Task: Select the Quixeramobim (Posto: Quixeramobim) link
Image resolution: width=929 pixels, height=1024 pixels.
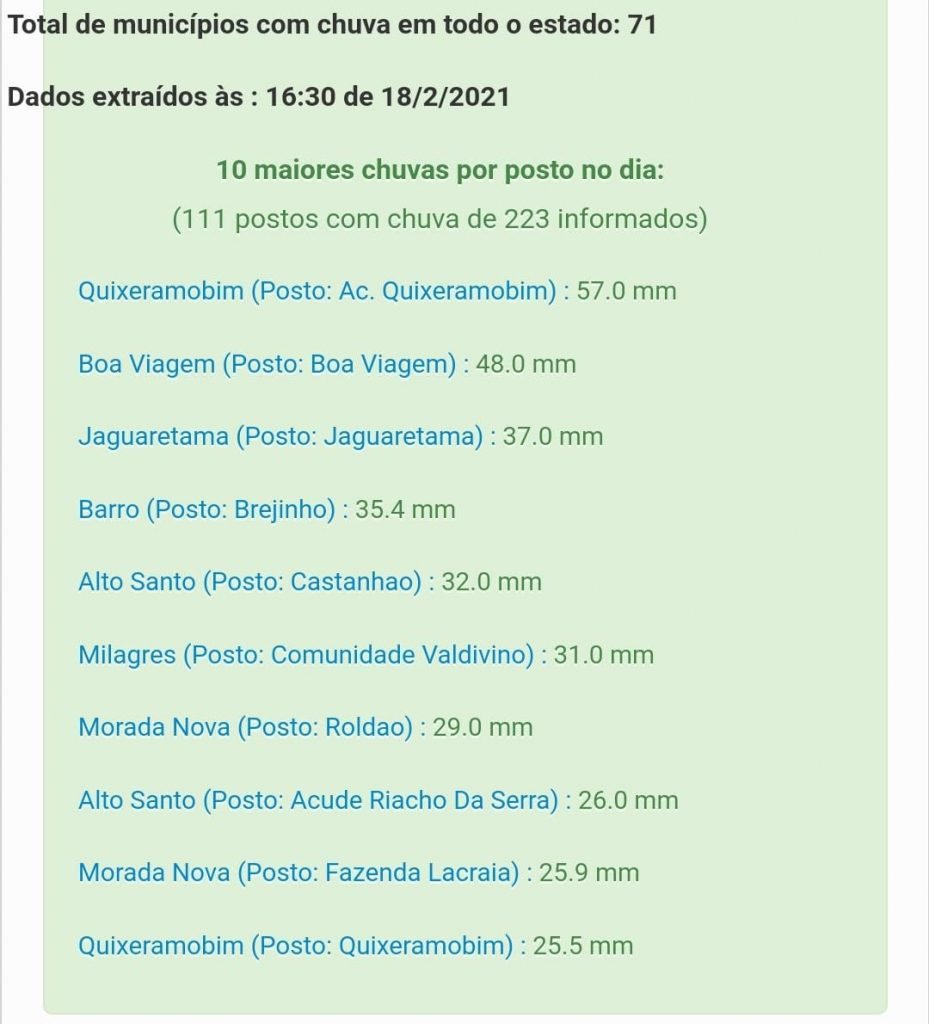Action: click(x=296, y=945)
